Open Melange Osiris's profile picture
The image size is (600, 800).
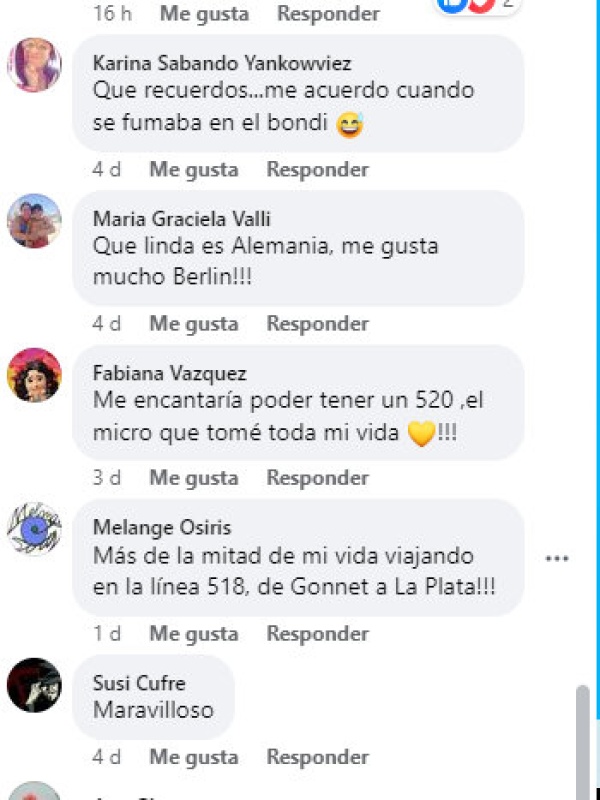tap(34, 530)
